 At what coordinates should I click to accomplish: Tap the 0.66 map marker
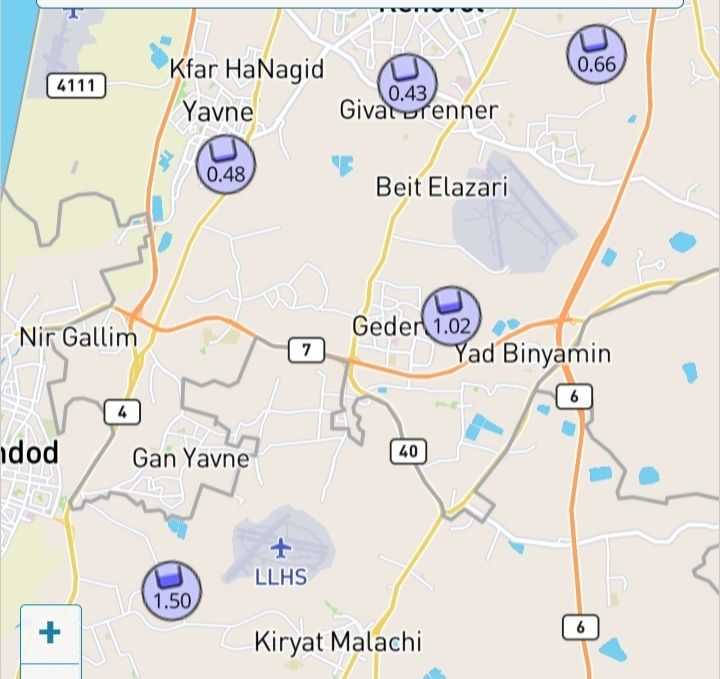[596, 54]
